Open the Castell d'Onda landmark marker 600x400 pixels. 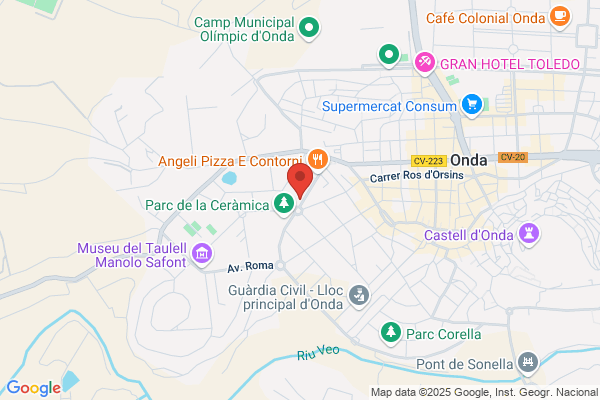point(531,234)
